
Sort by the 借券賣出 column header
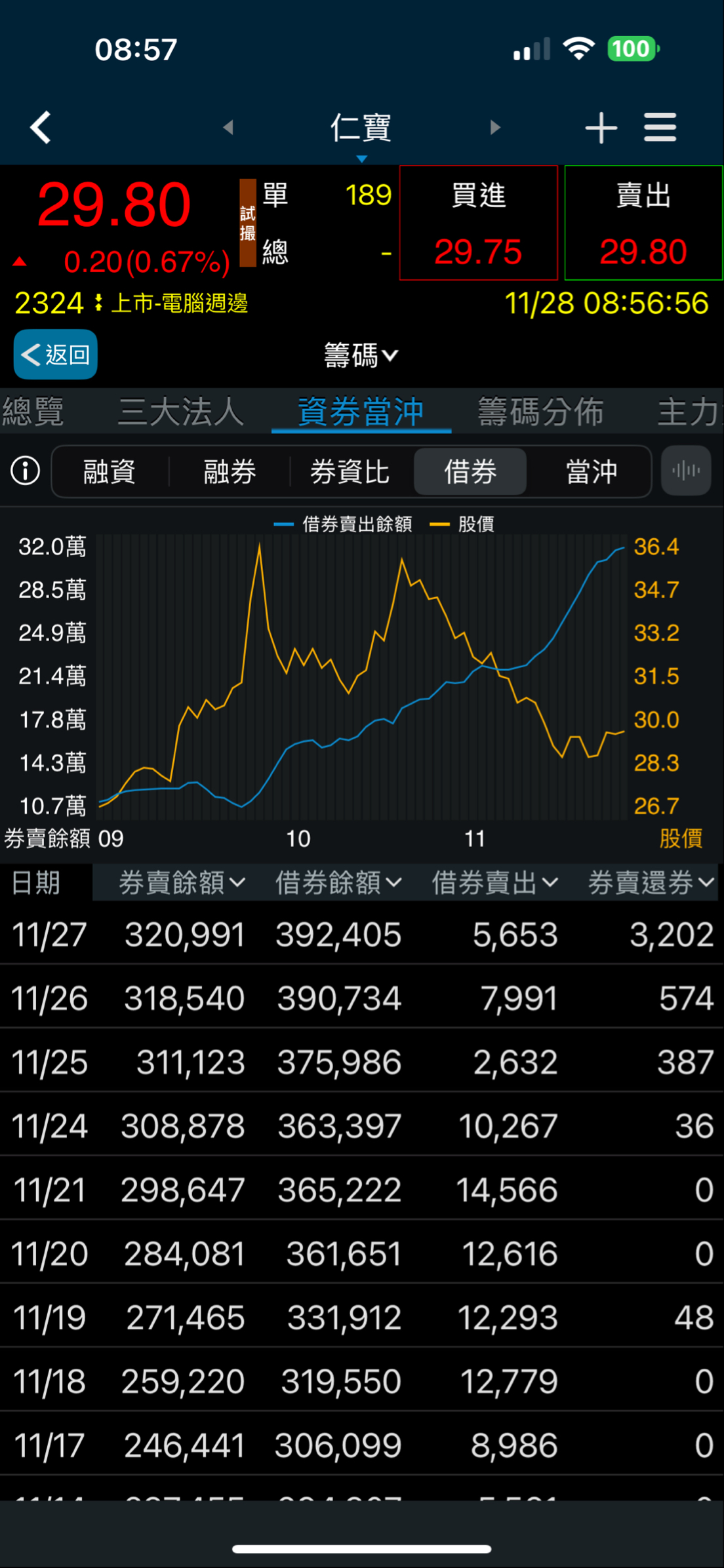coord(494,883)
